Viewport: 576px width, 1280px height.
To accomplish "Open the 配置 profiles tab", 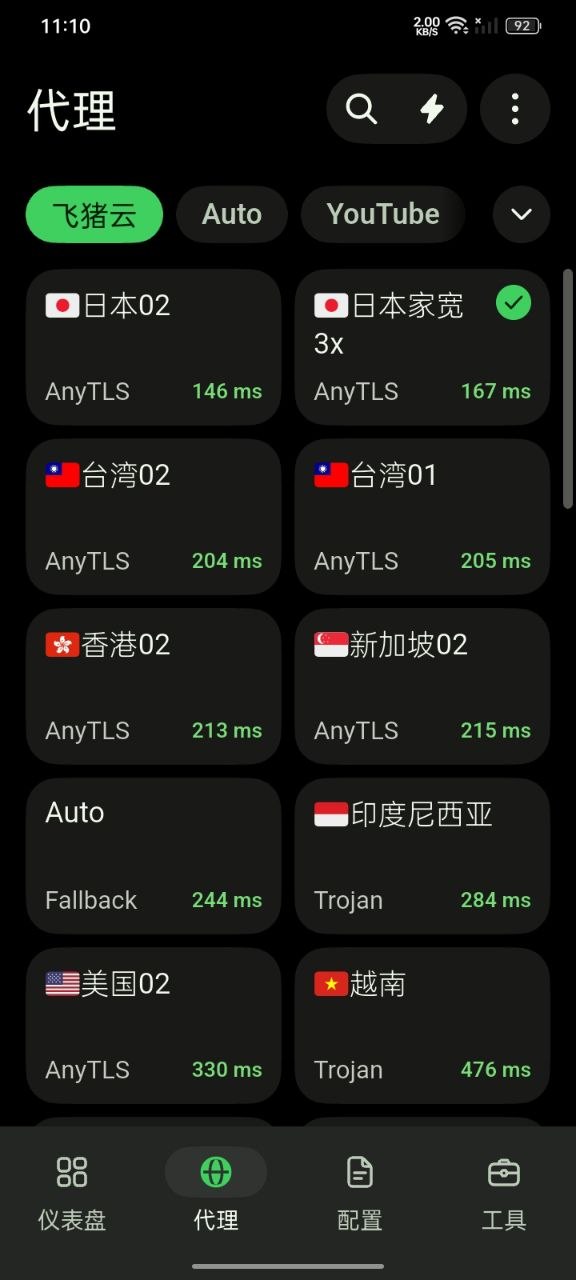I will pos(360,1192).
